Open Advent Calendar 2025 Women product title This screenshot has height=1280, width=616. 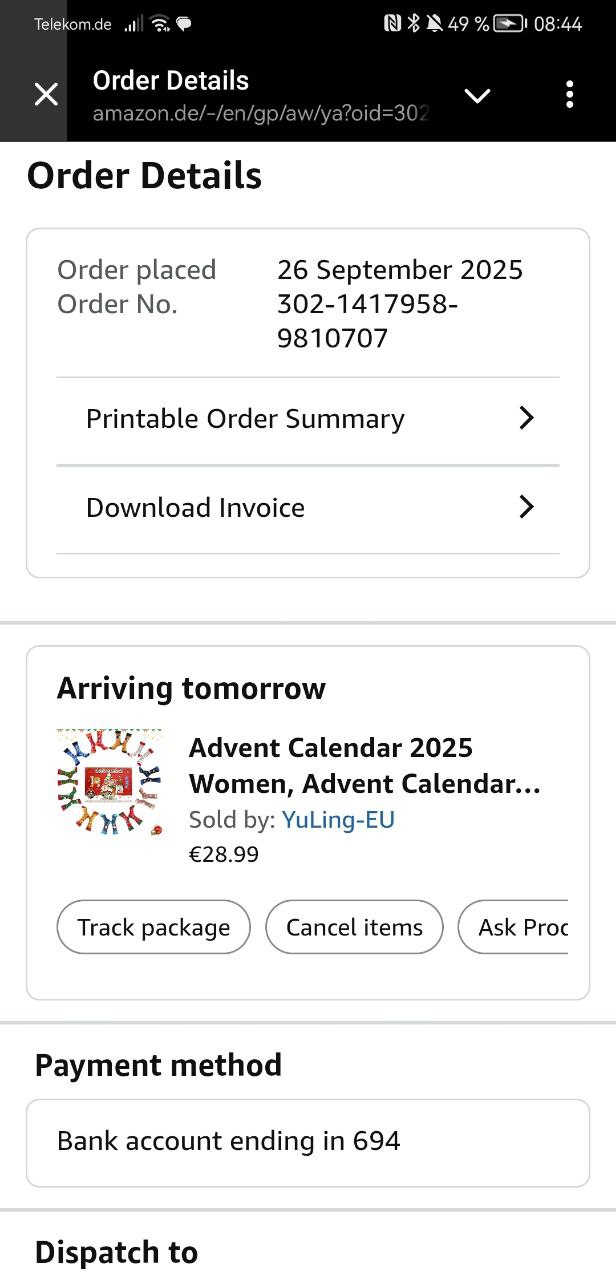click(364, 765)
